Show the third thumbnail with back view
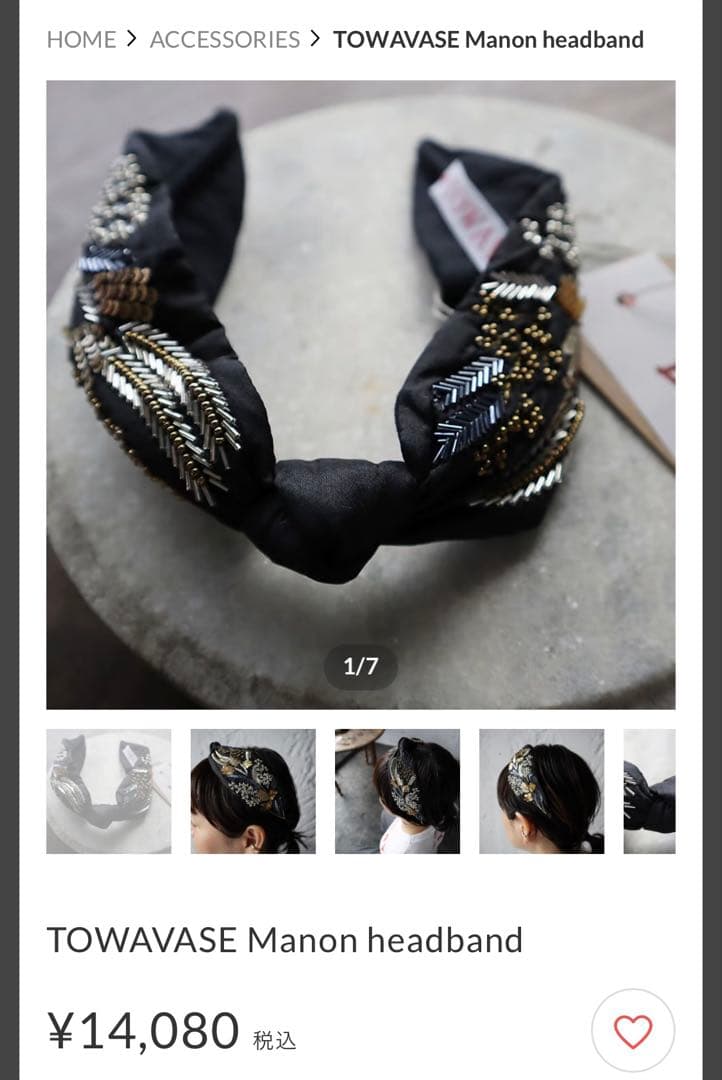This screenshot has width=722, height=1080. coord(397,791)
